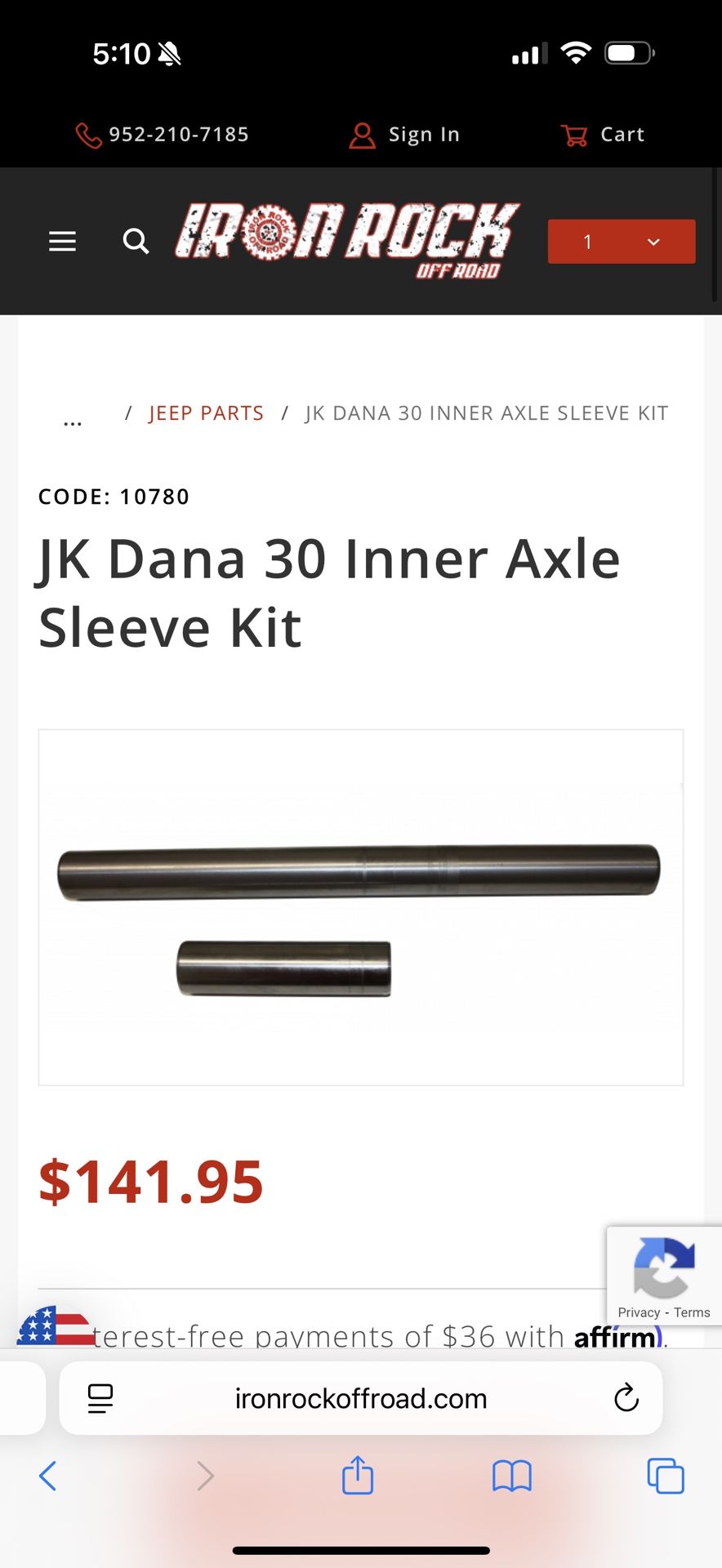Screen dimensions: 722x1568
Task: Enlarge the axle sleeve product image
Action: tap(360, 906)
